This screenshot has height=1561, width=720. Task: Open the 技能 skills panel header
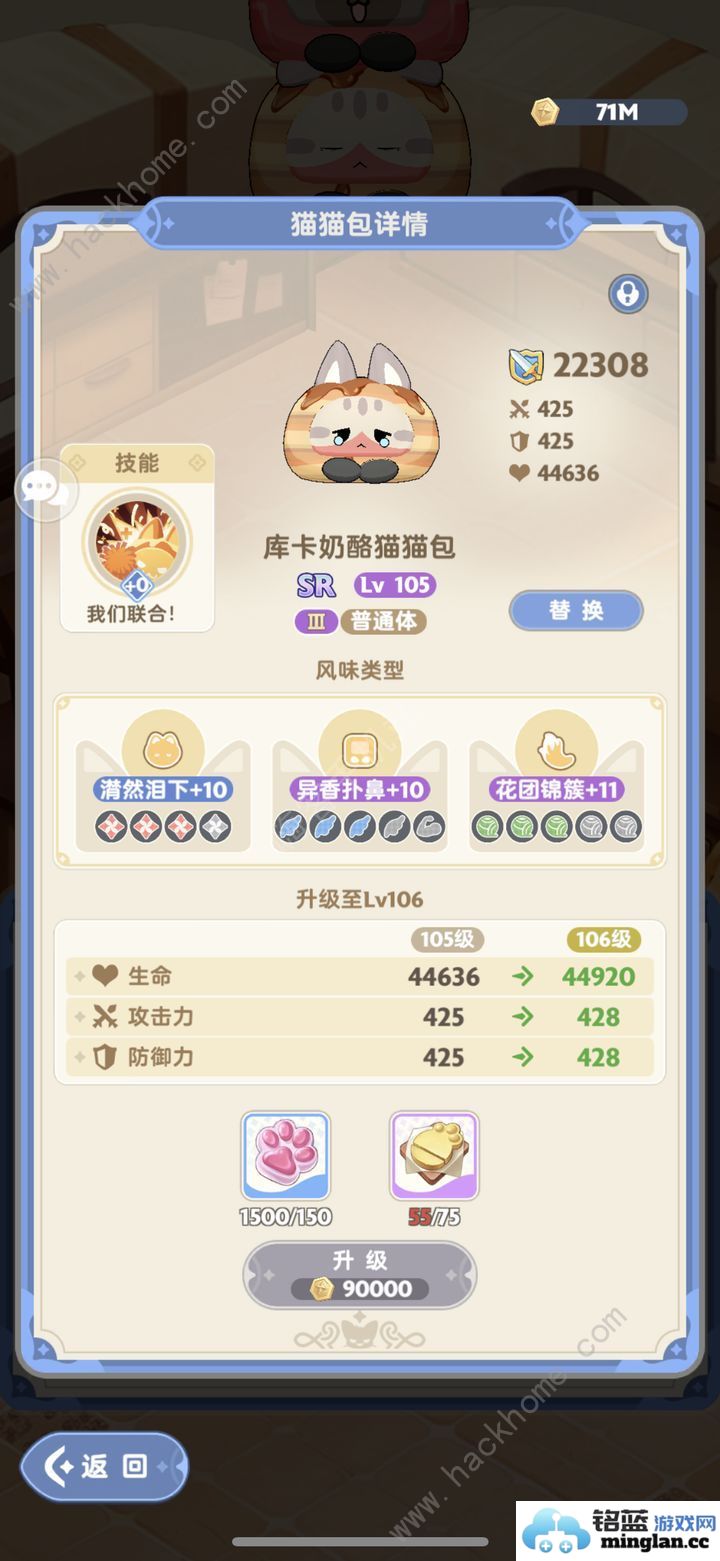click(x=137, y=462)
